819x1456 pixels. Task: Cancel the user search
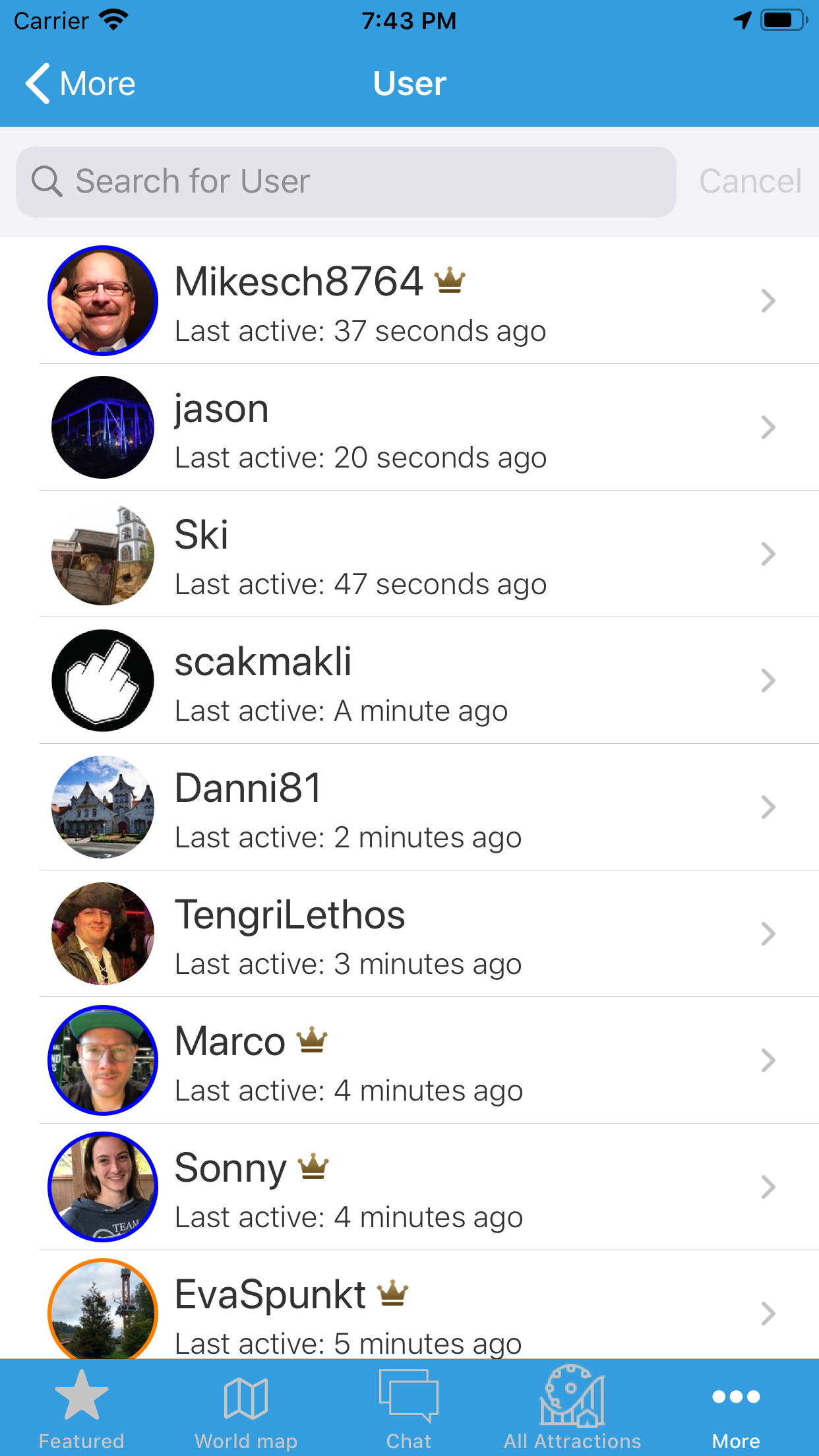click(x=750, y=182)
